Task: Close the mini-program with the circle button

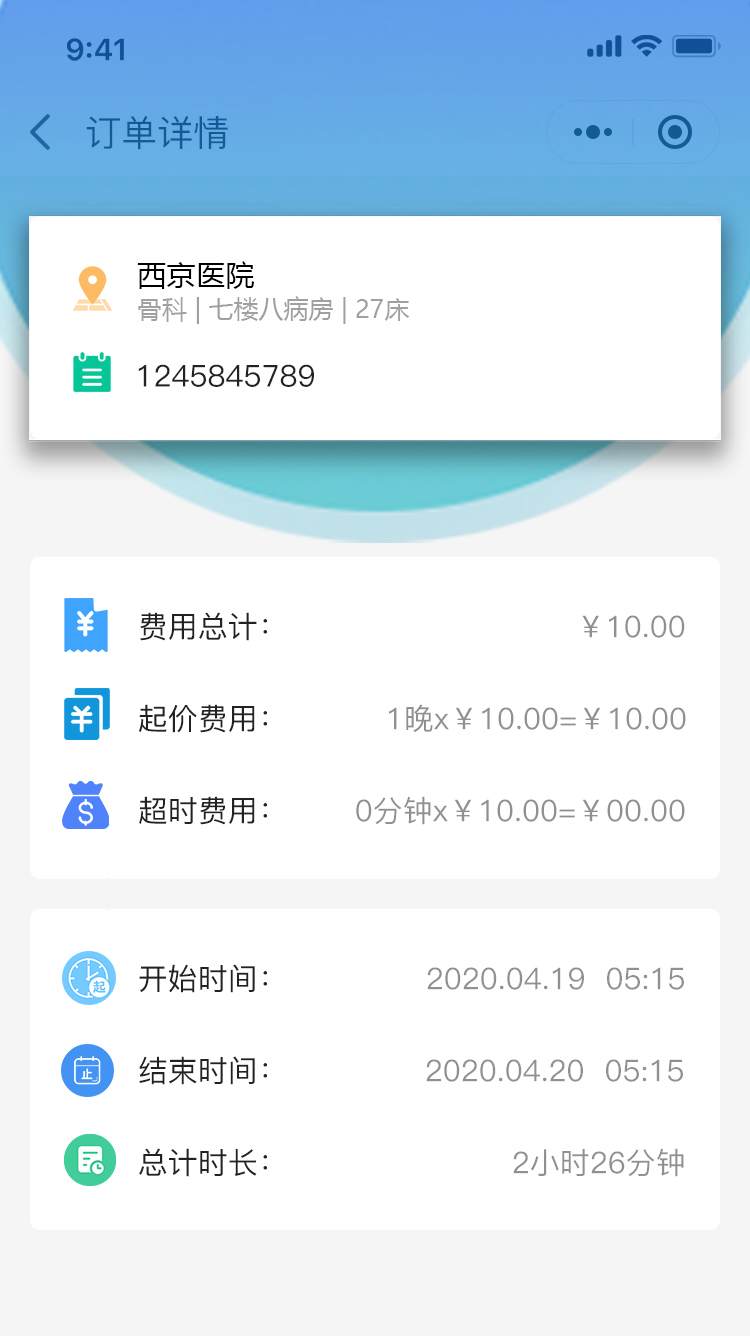Action: [x=675, y=132]
